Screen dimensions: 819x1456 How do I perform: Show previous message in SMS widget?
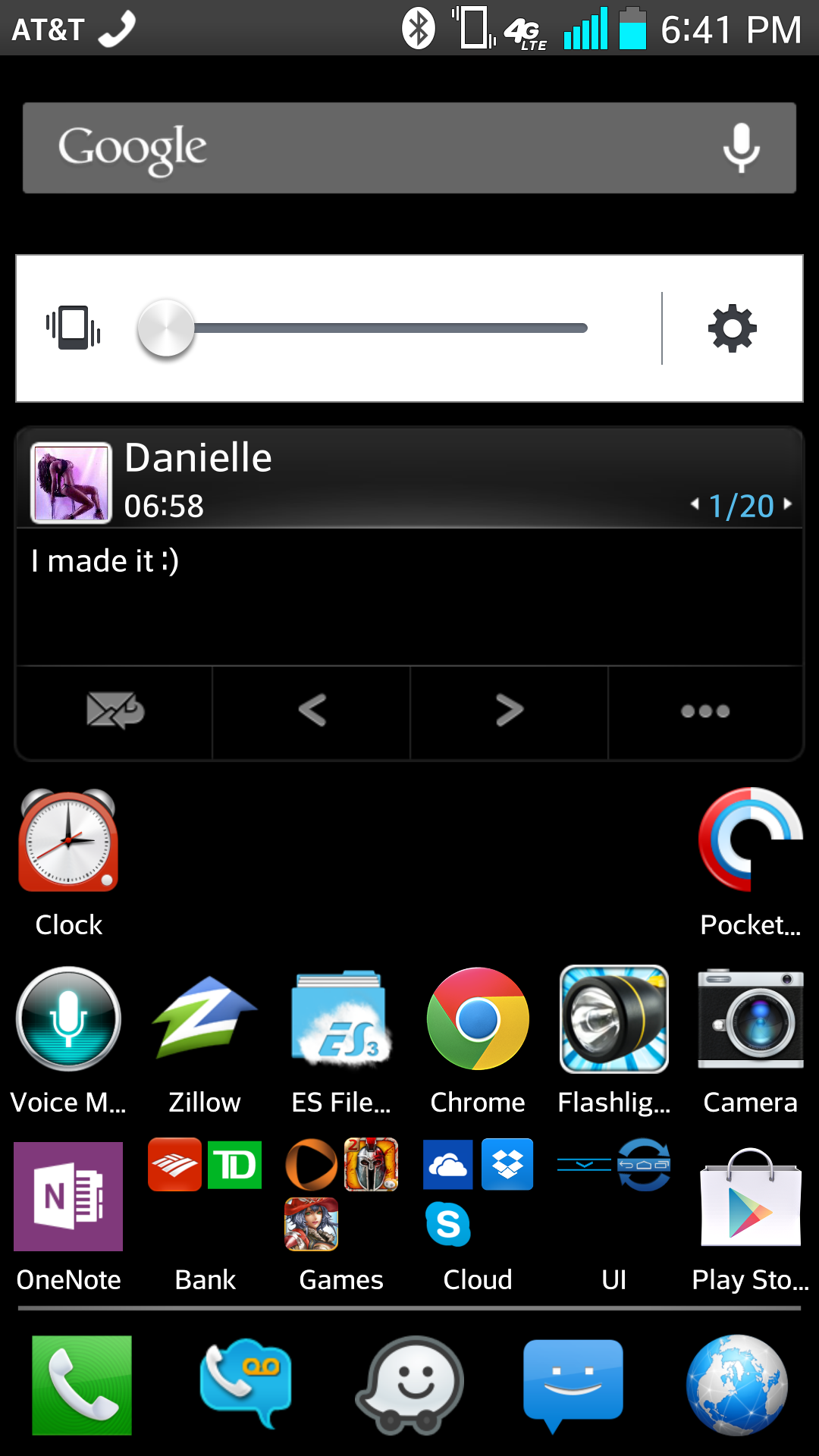[312, 711]
